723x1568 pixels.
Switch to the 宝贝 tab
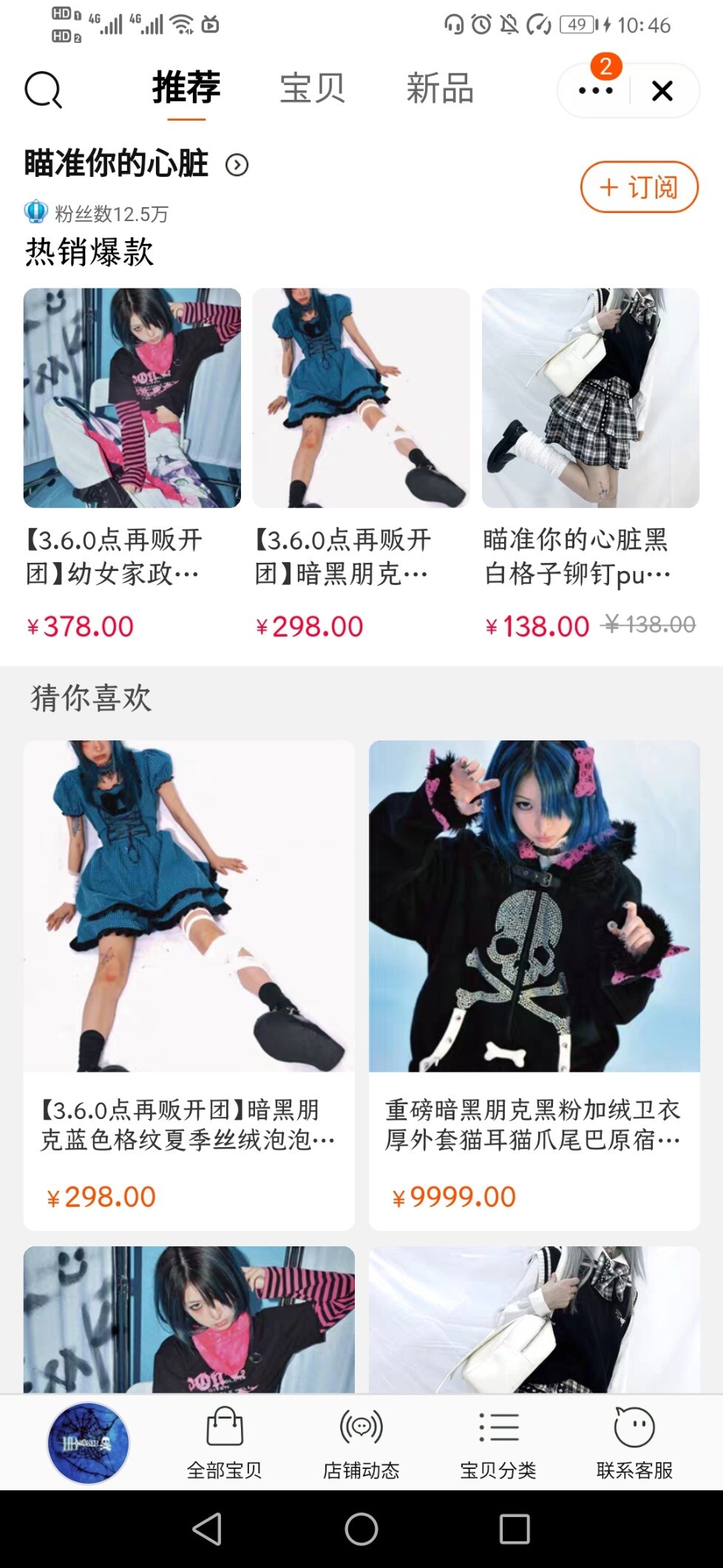tap(313, 89)
